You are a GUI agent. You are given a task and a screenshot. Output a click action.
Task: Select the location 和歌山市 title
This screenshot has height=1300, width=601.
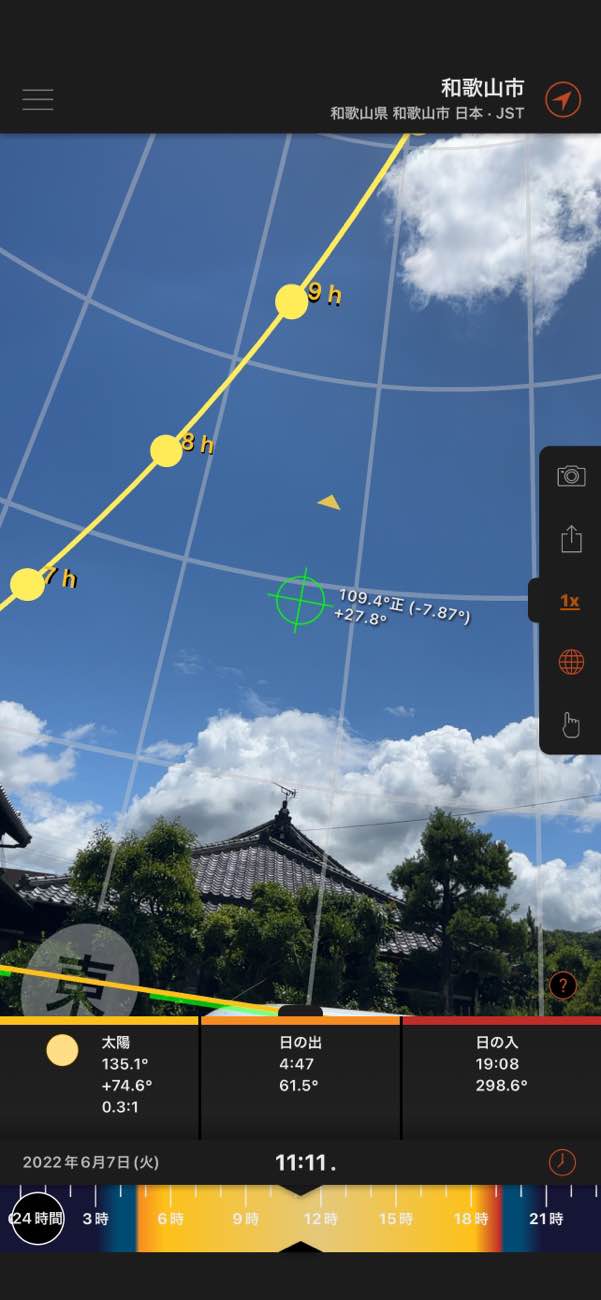pyautogui.click(x=483, y=88)
